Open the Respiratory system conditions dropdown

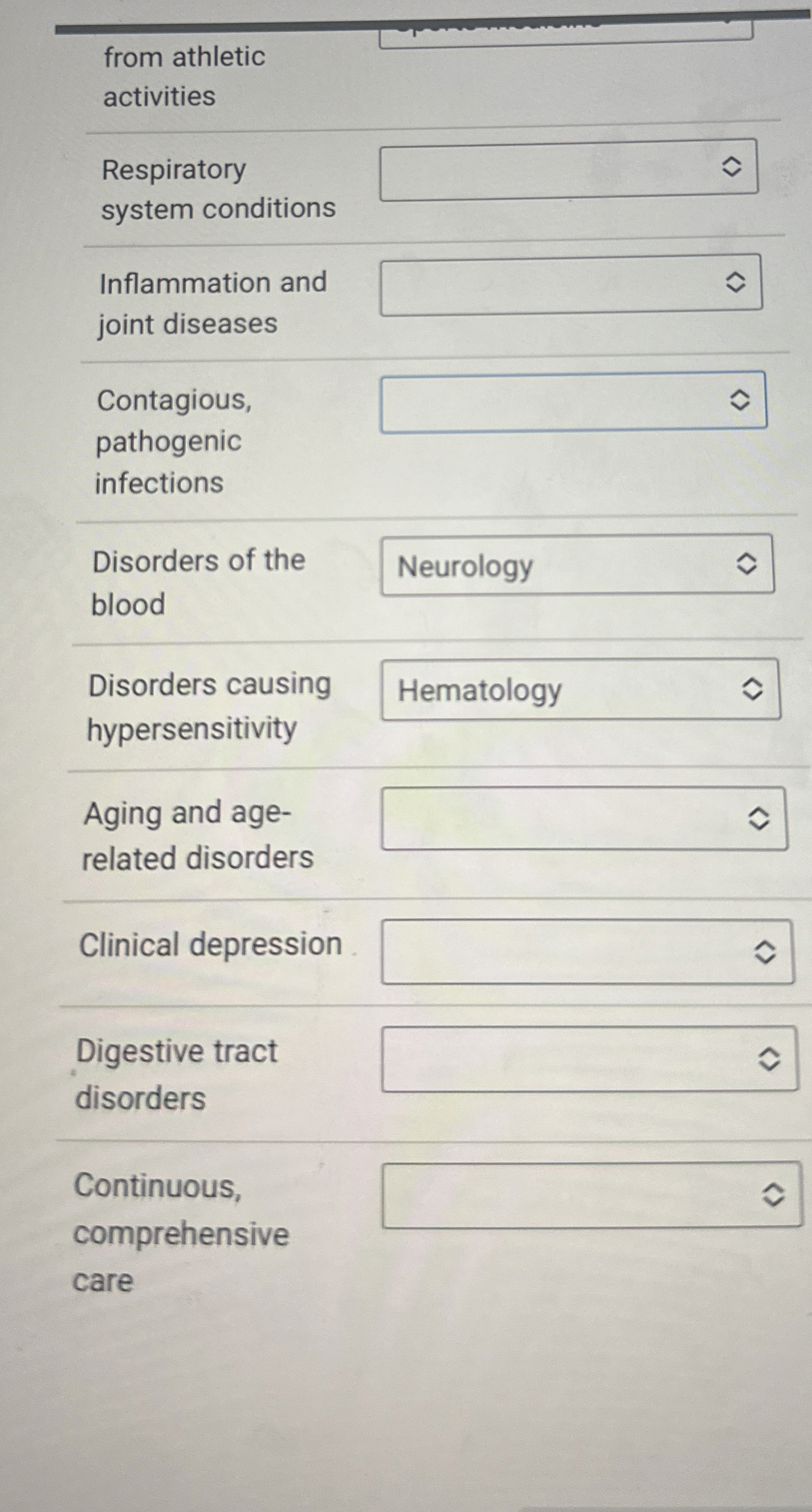tap(568, 170)
